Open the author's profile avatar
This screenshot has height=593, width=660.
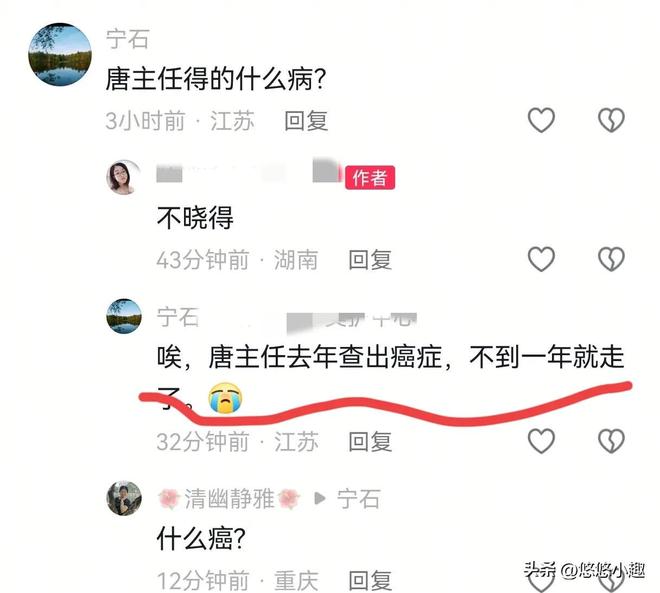124,177
